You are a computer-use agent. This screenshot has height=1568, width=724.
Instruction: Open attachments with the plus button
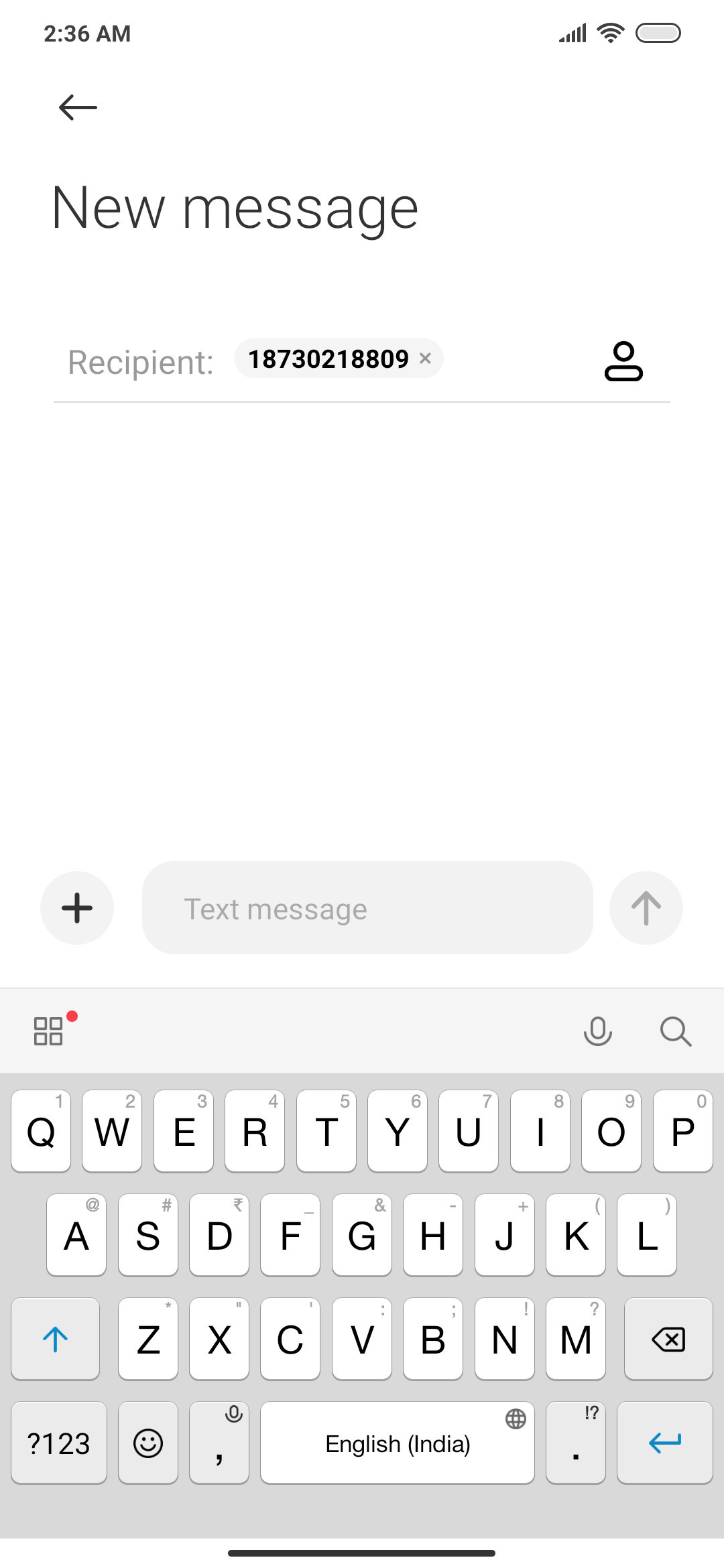click(x=77, y=908)
